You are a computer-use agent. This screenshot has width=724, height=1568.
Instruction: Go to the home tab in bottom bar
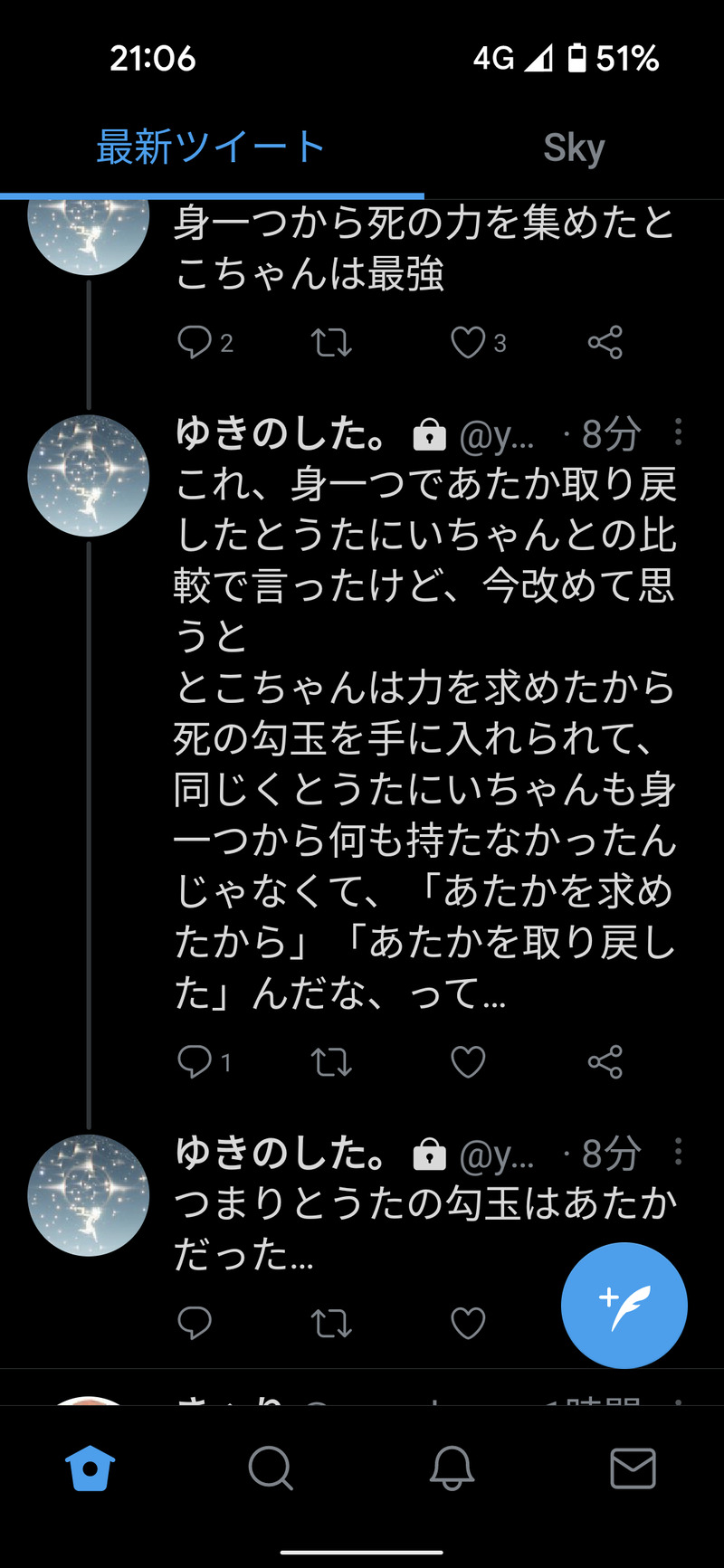point(90,1468)
